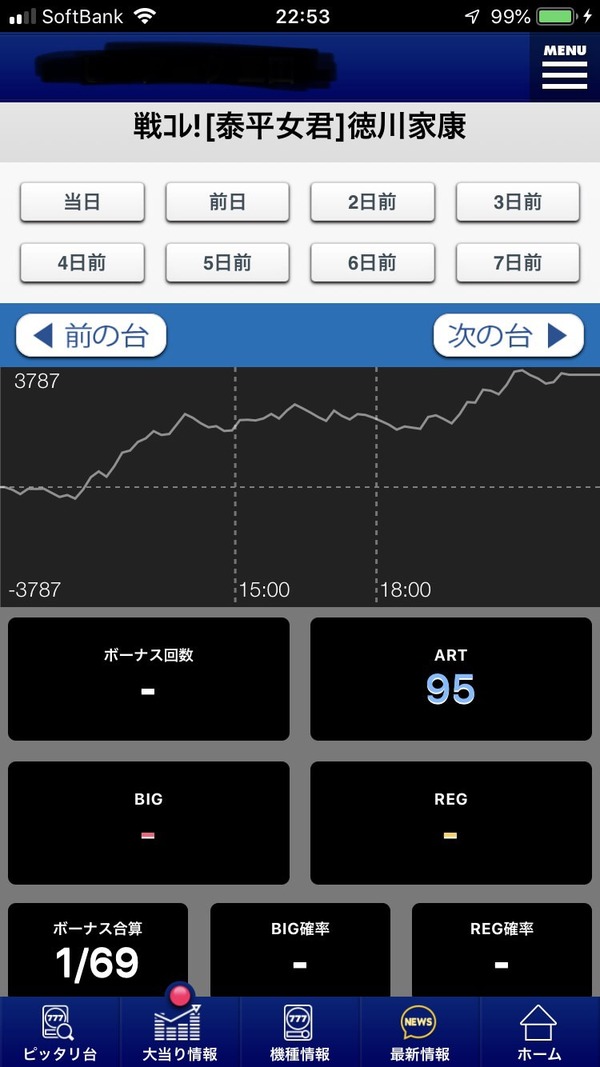The width and height of the screenshot is (600, 1067).
Task: Open the MENU hamburger button
Action: point(564,67)
